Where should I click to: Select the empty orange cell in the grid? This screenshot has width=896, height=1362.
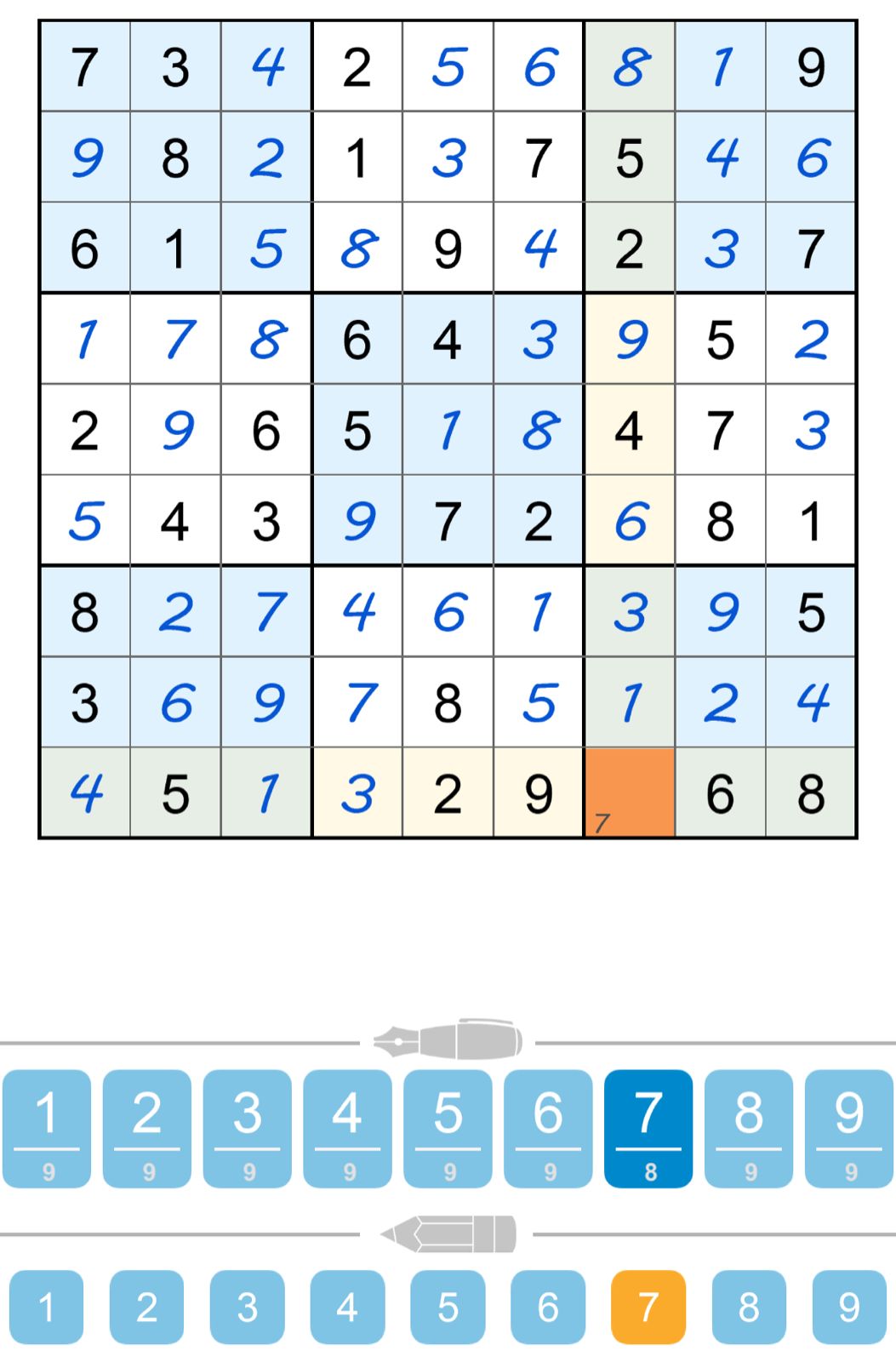click(630, 793)
